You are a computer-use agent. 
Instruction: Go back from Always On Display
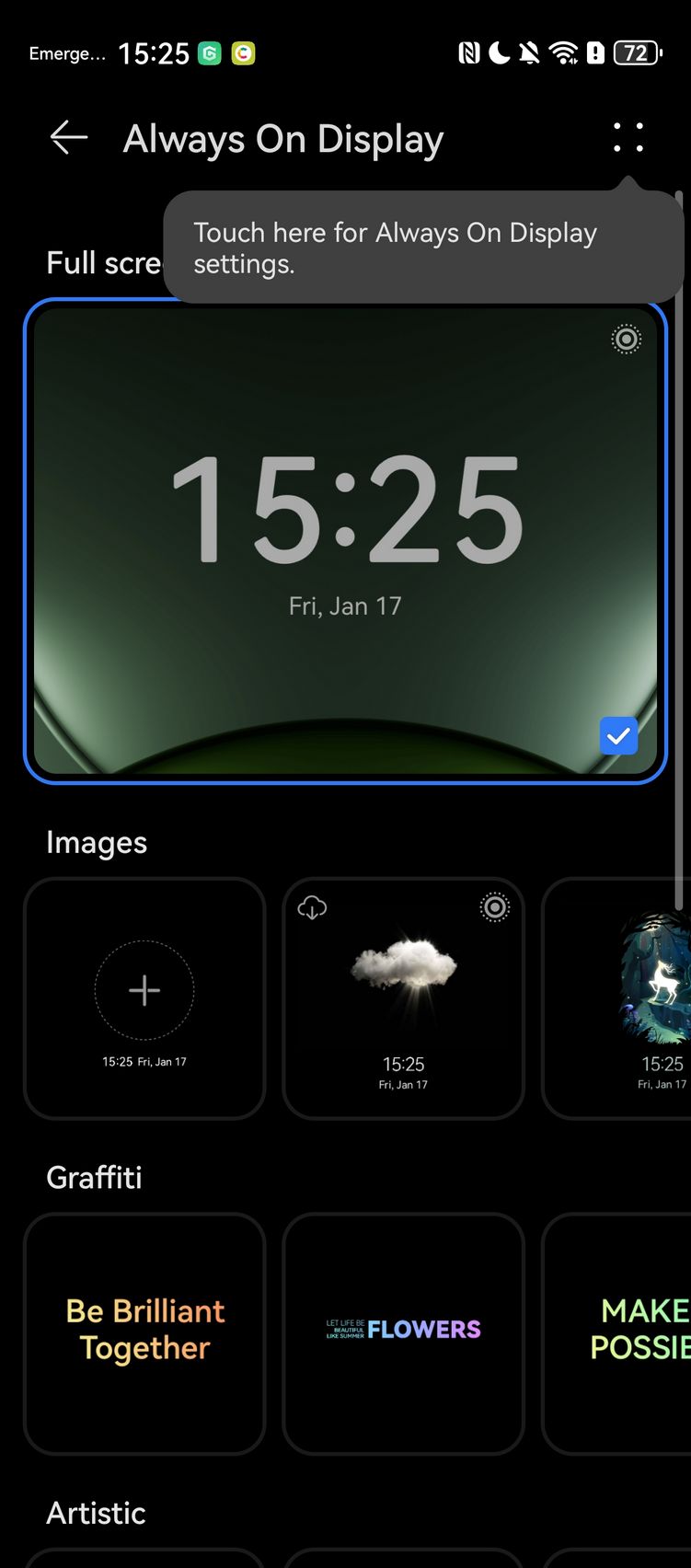pos(69,138)
